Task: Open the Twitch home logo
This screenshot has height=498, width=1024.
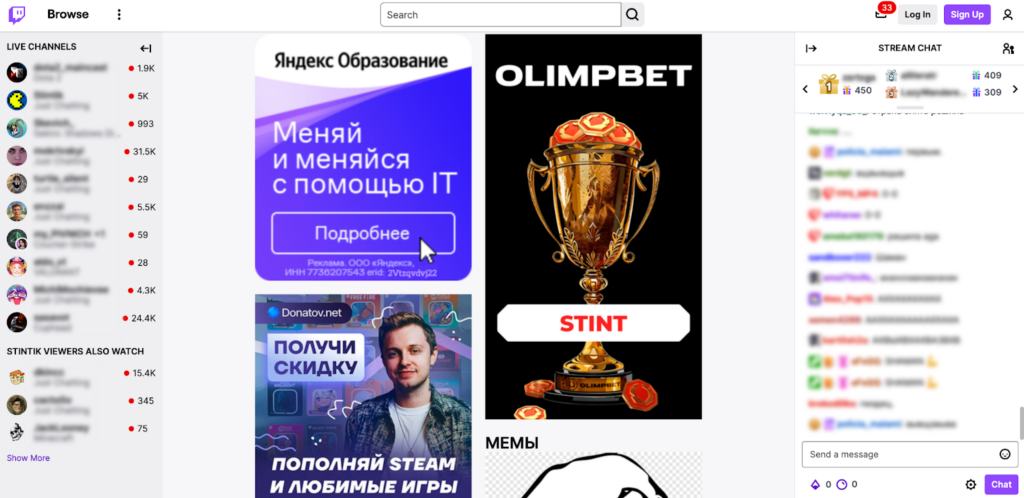Action: pos(18,14)
